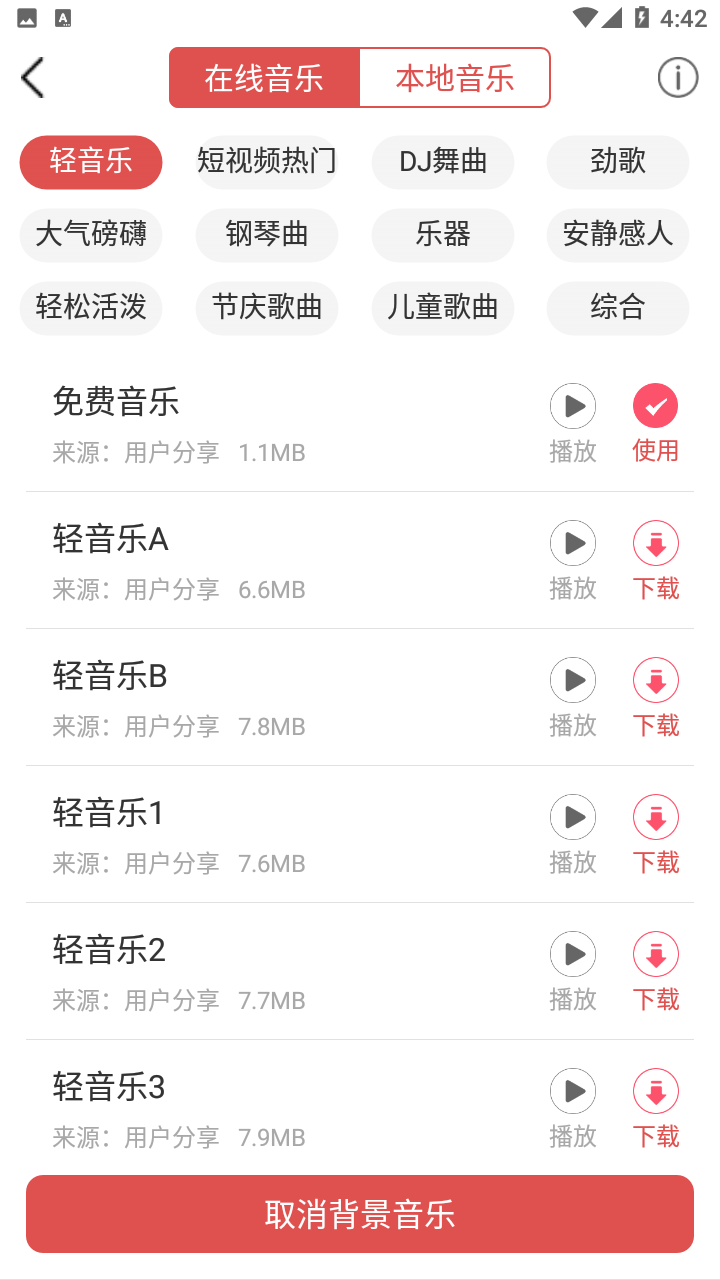This screenshot has width=720, height=1280.
Task: Go back using the top-left arrow
Action: (33, 78)
